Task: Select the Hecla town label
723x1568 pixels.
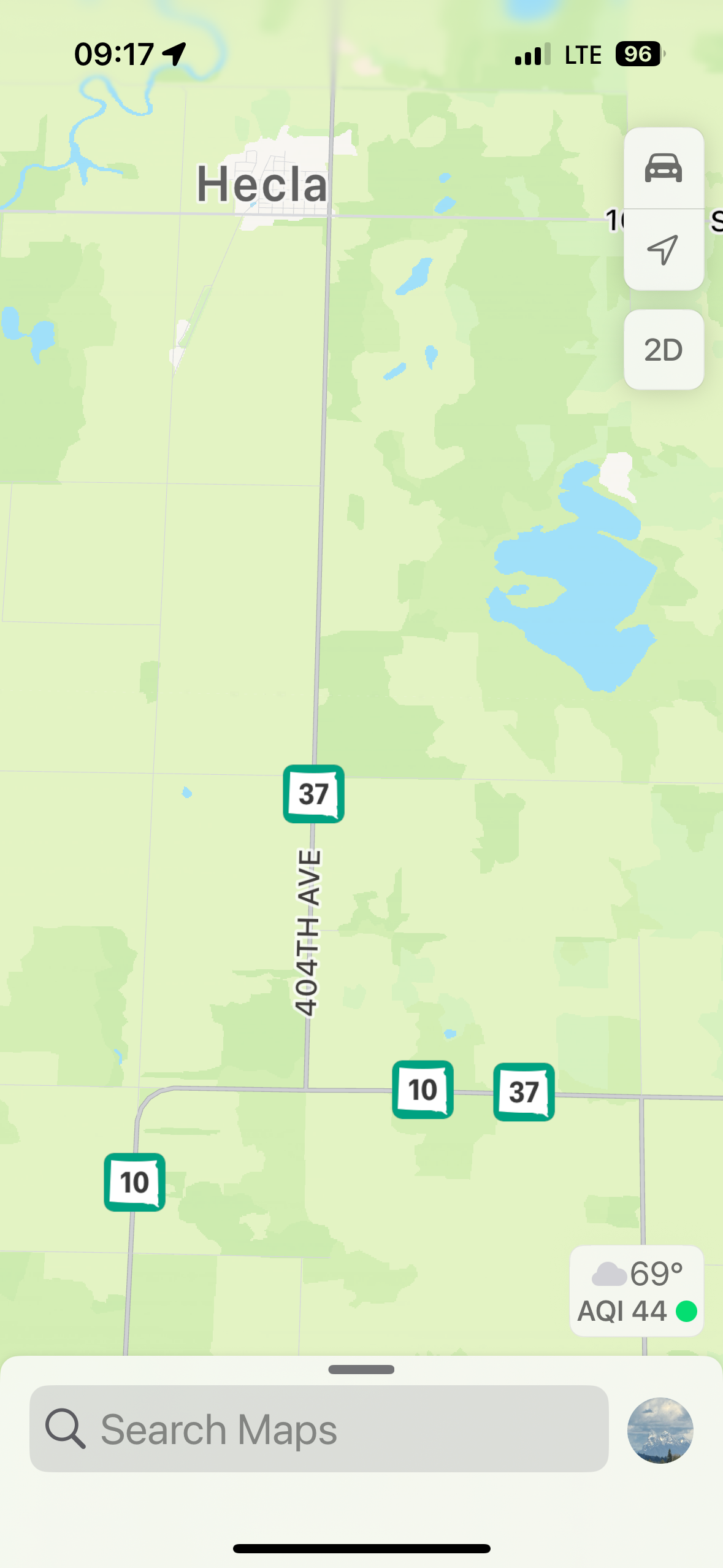Action: tap(262, 184)
